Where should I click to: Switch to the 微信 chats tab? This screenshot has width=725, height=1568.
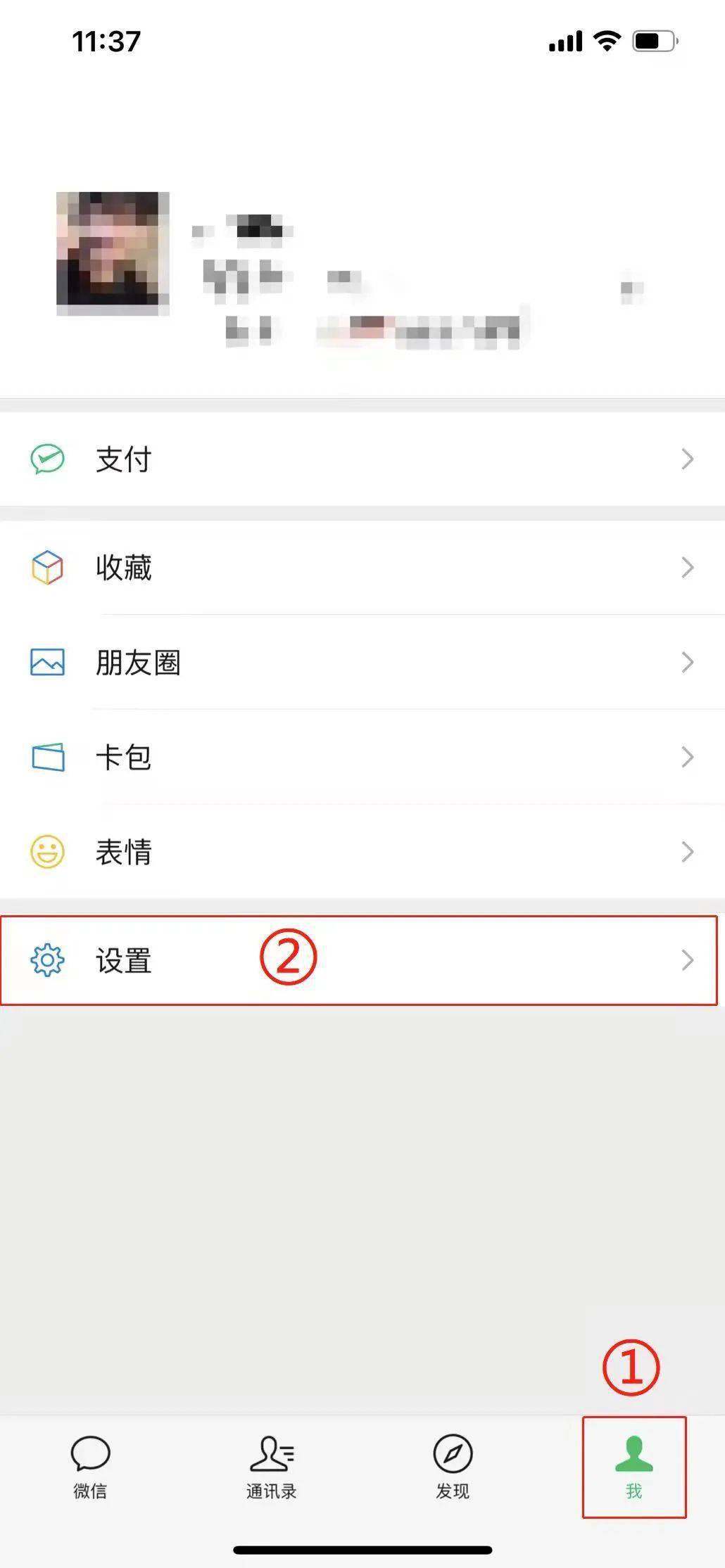[x=90, y=1467]
